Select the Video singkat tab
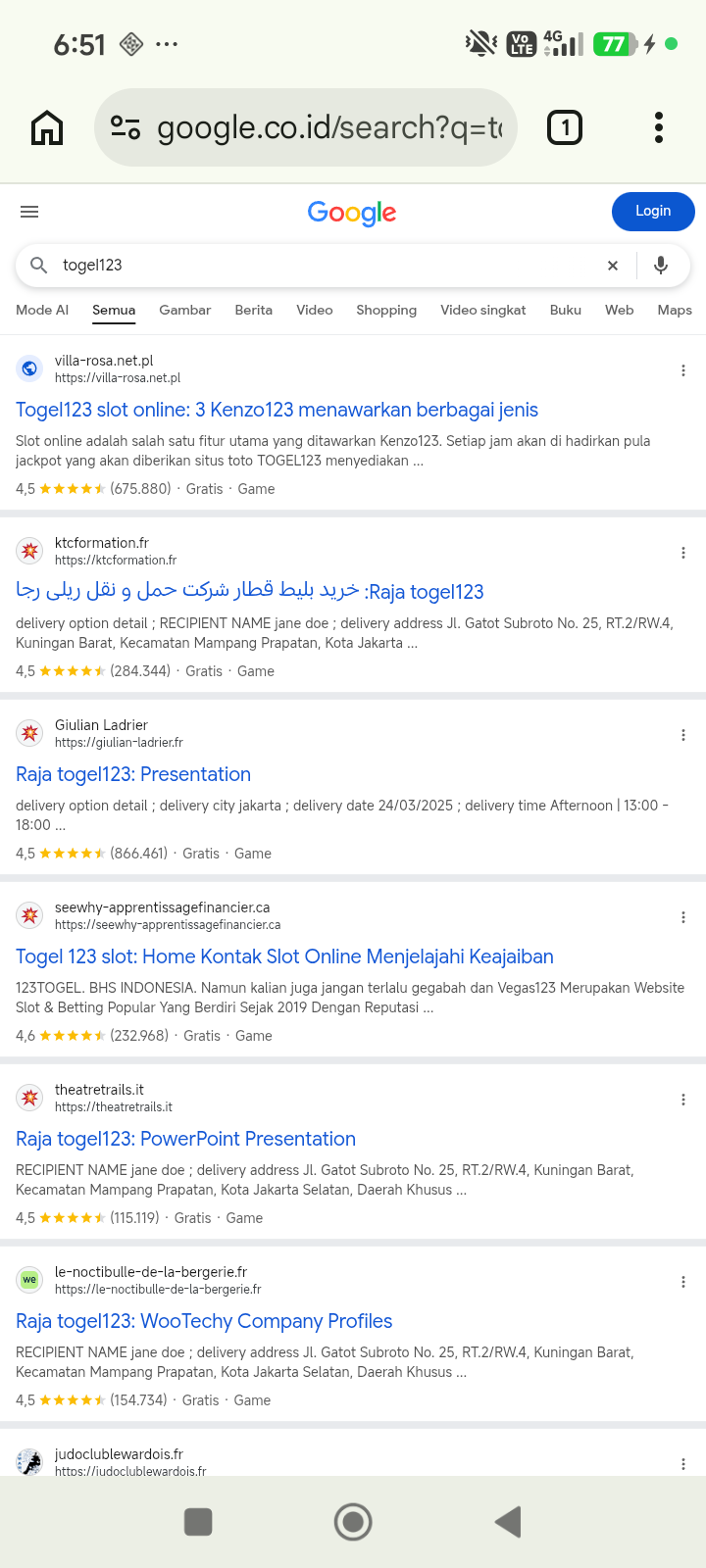The image size is (706, 1568). click(483, 310)
